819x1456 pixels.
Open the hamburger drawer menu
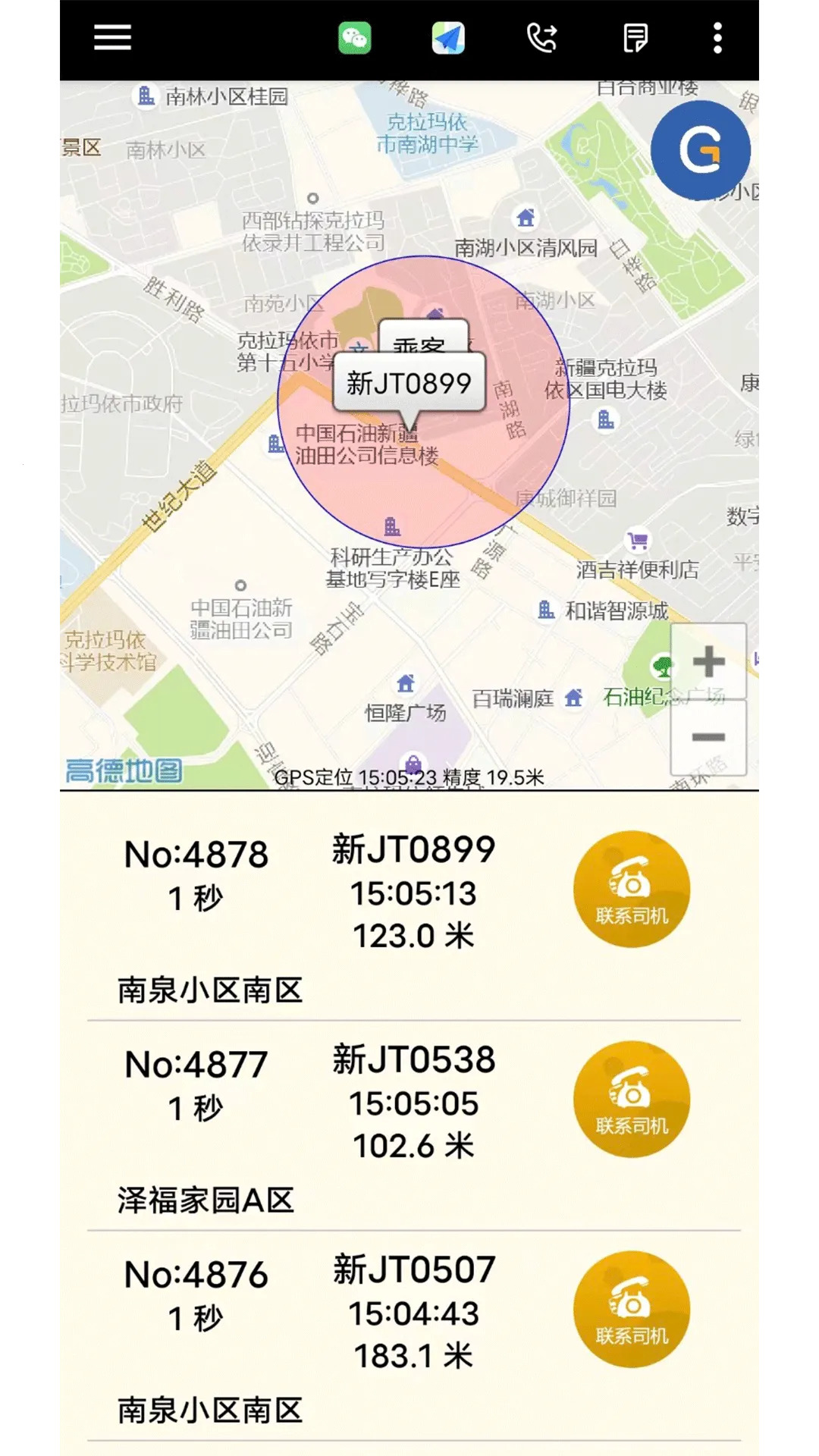point(112,37)
